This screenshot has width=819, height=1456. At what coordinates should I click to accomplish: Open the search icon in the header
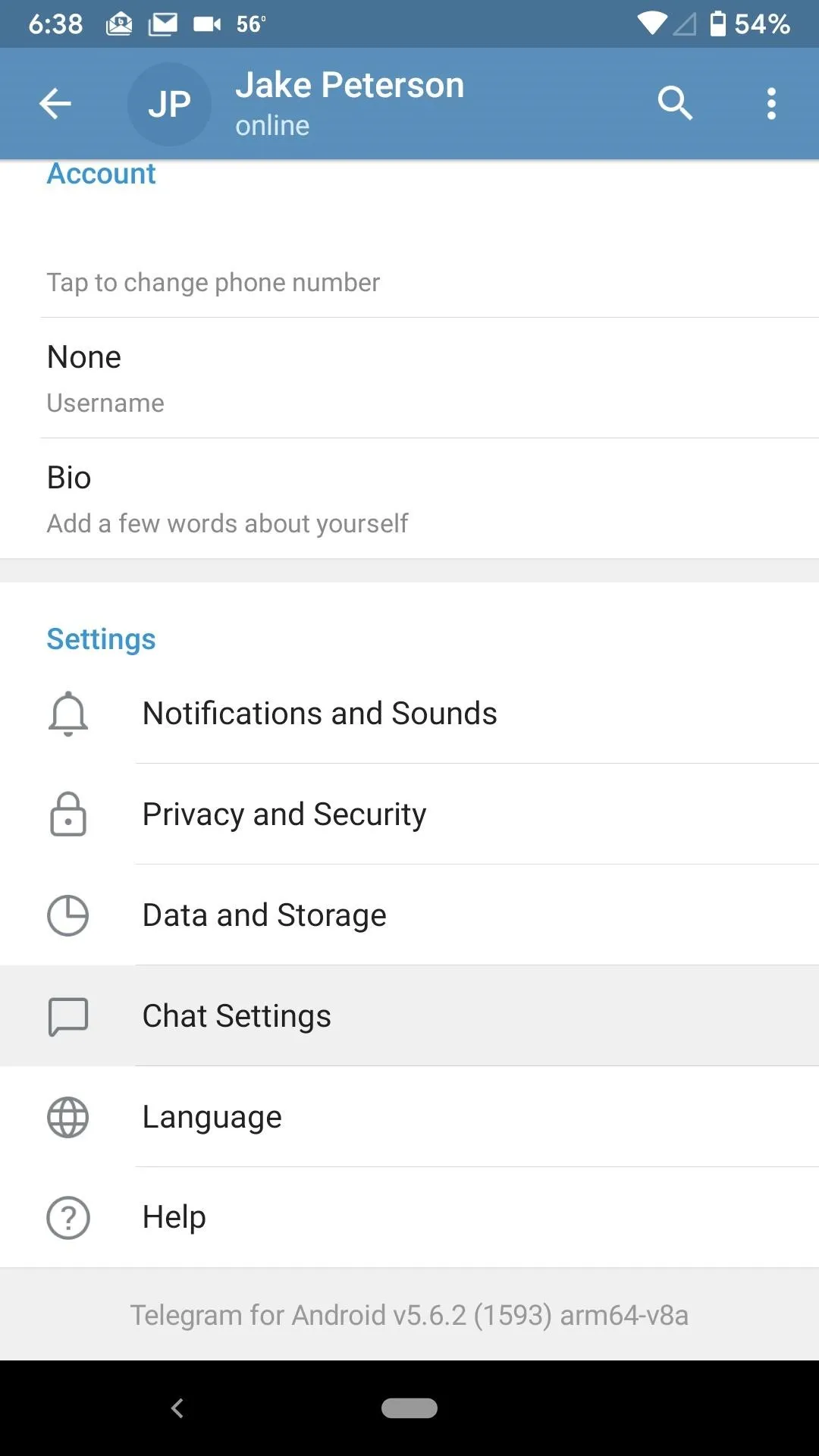pos(675,103)
